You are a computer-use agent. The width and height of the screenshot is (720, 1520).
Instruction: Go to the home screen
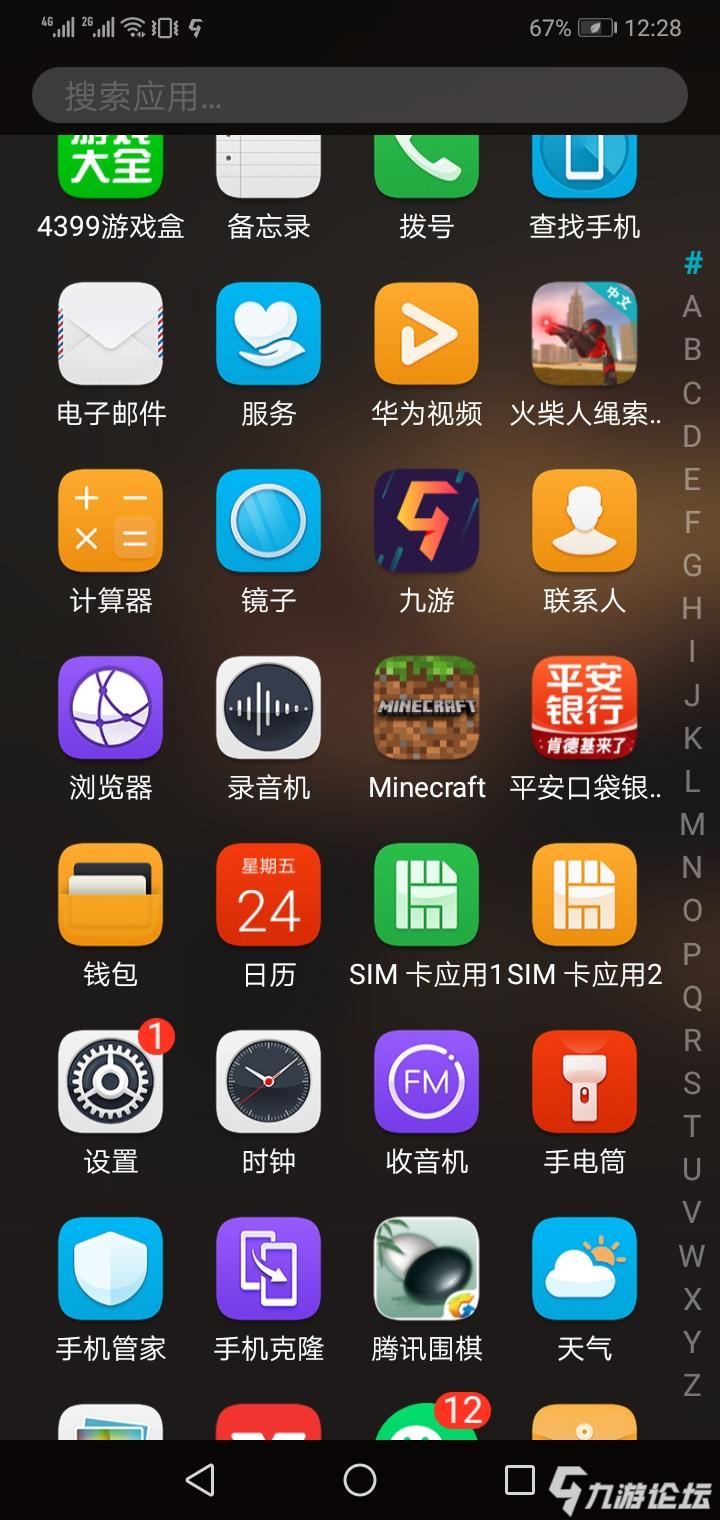tap(360, 1480)
